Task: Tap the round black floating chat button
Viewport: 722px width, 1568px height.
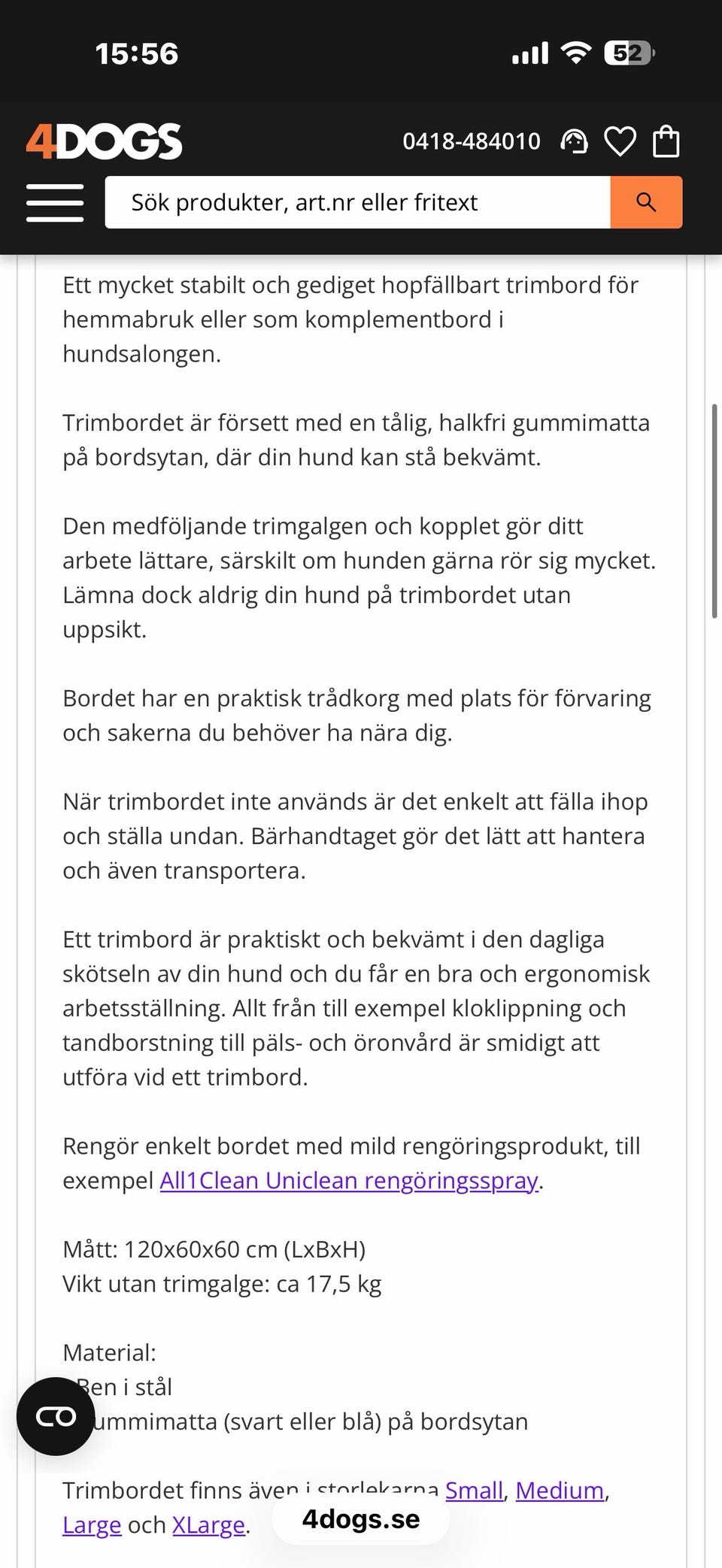Action: 56,1417
